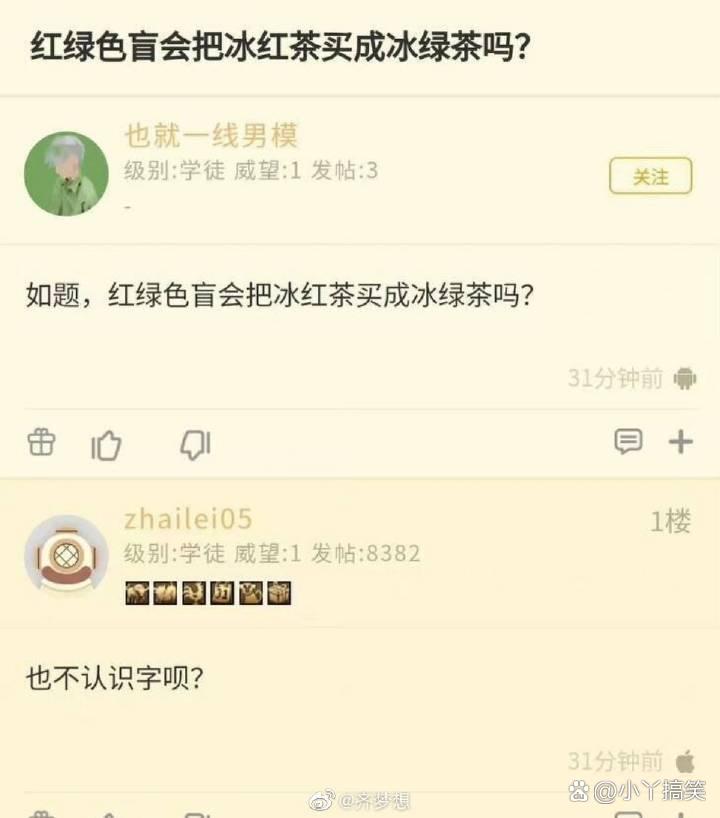Tap the username 也就一线男模
The width and height of the screenshot is (720, 818).
(x=211, y=135)
